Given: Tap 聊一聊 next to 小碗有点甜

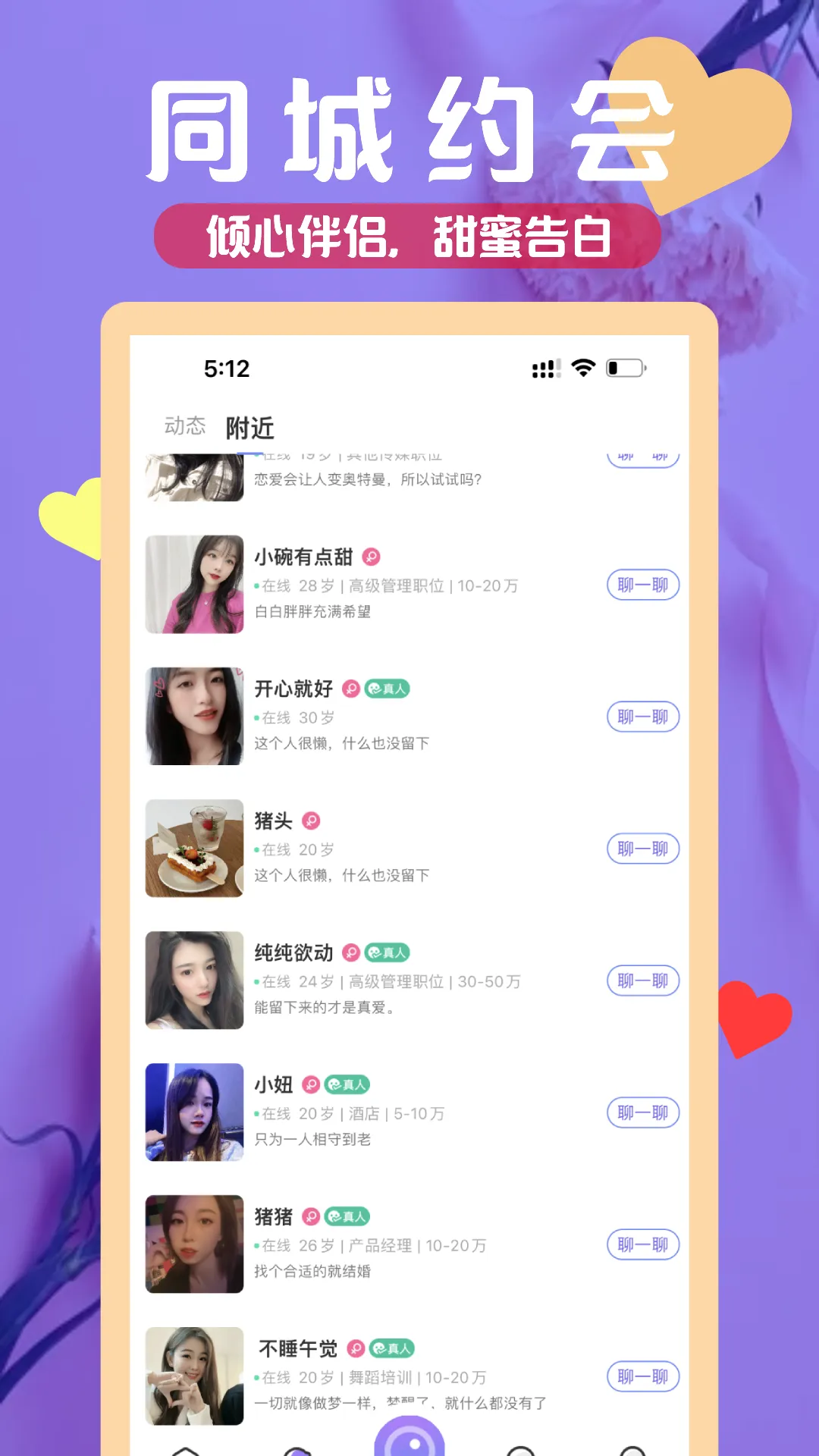Looking at the screenshot, I should click(642, 585).
